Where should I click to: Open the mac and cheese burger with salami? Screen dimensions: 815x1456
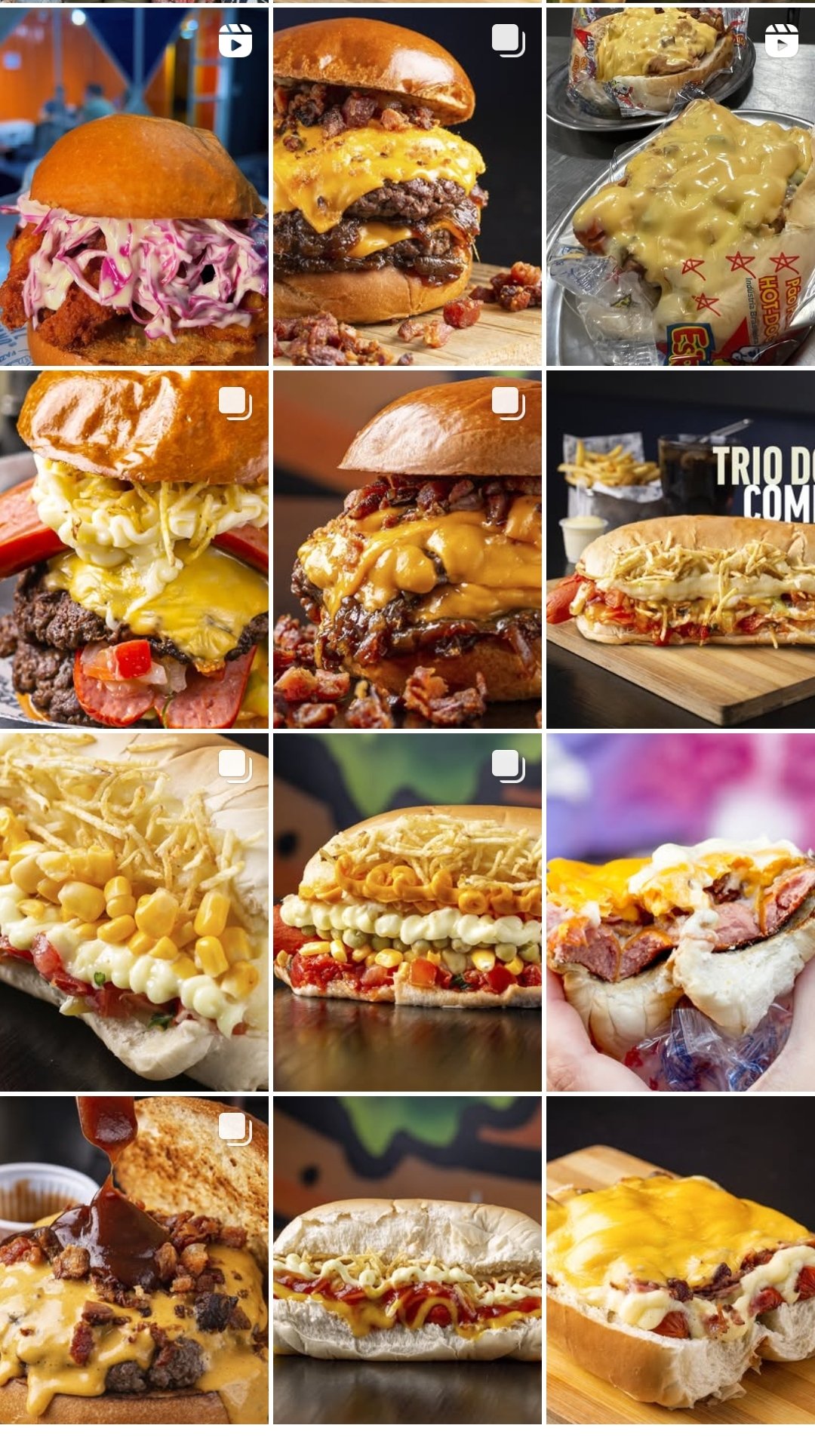pos(134,549)
